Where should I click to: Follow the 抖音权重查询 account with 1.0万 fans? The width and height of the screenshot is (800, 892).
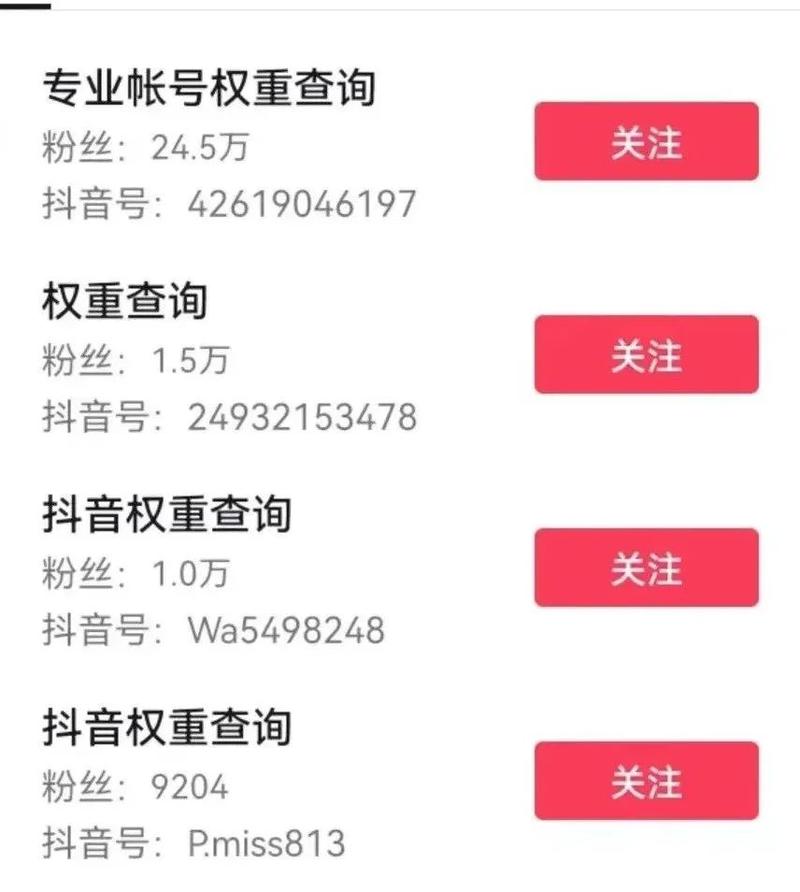[645, 570]
